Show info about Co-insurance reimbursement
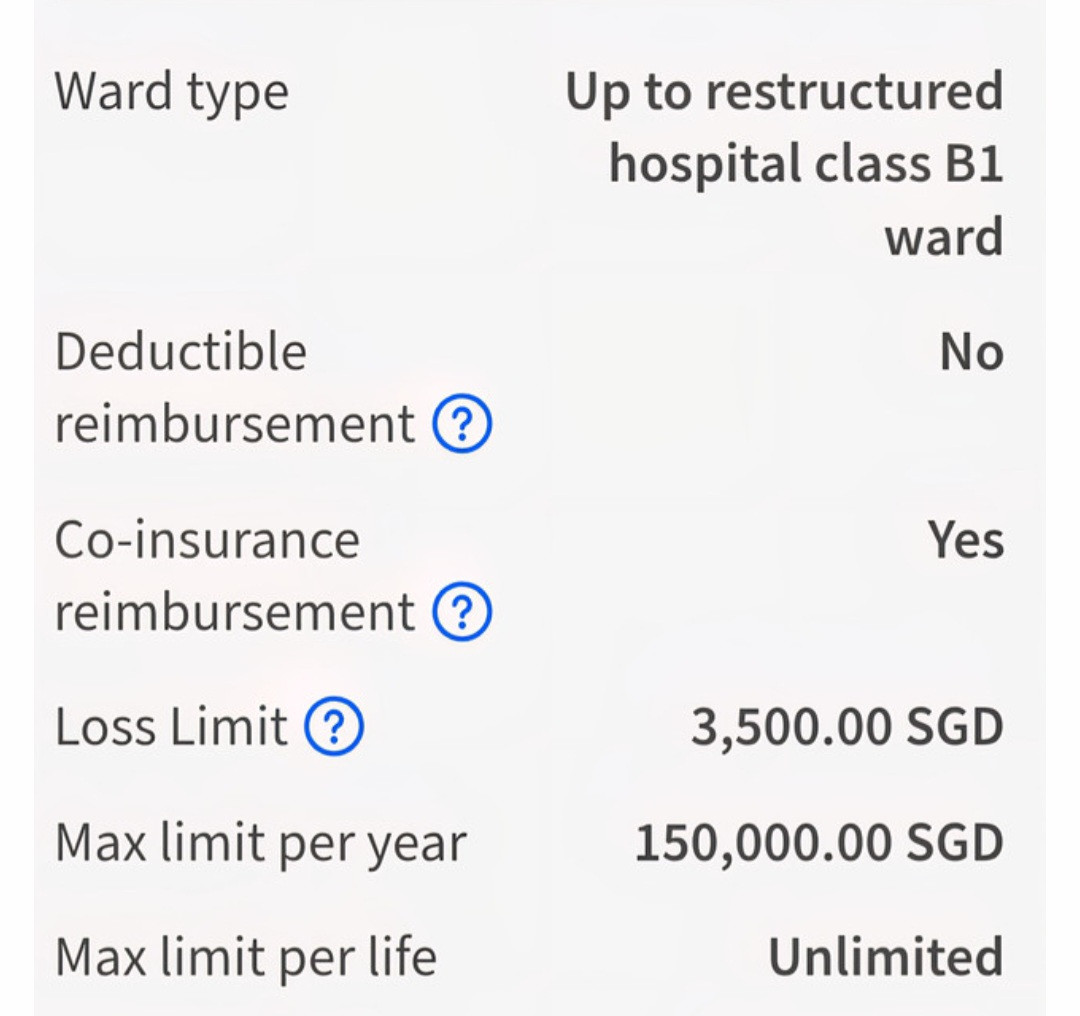 coord(462,613)
